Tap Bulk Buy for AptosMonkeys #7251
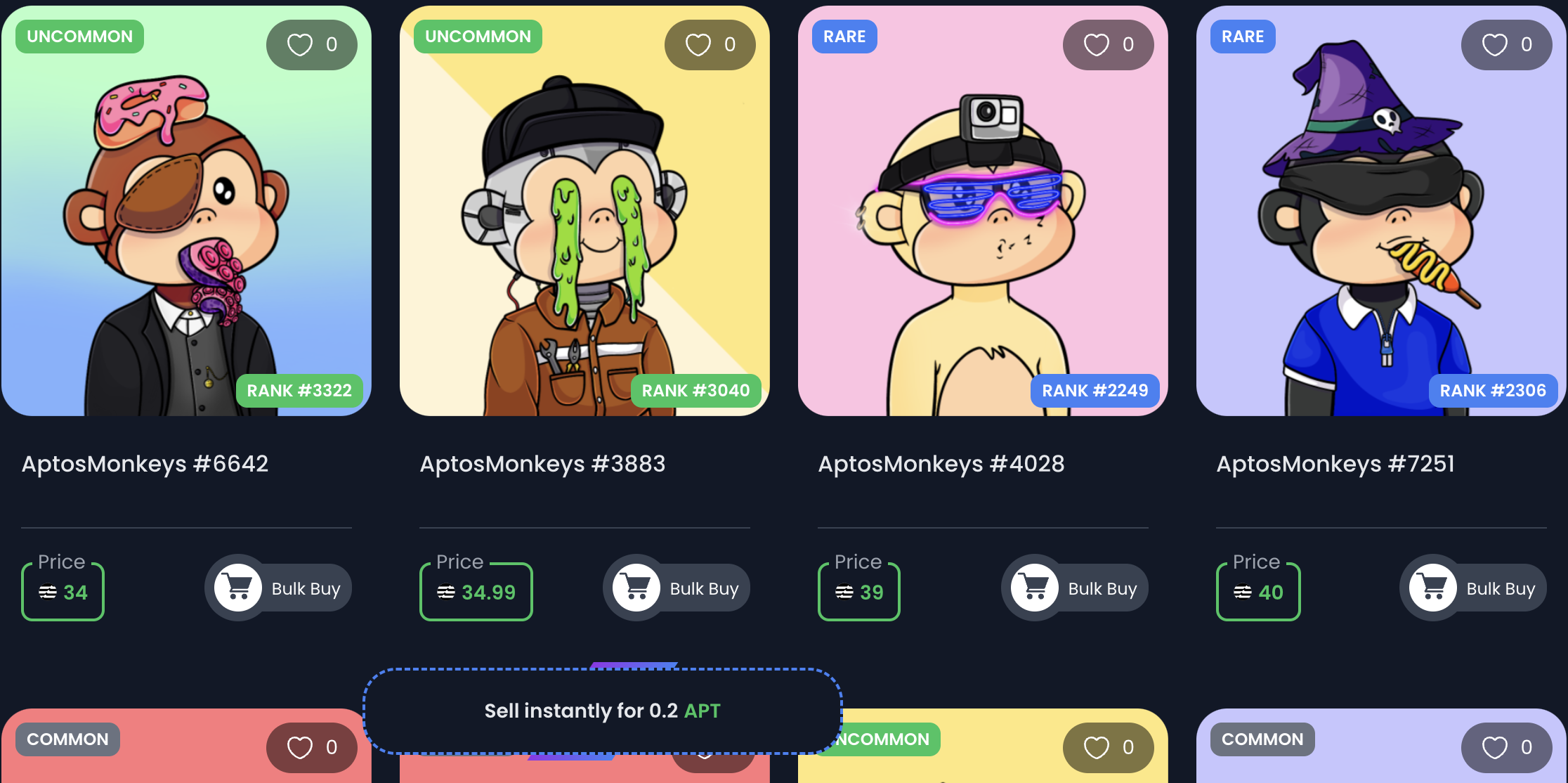 pos(1473,588)
